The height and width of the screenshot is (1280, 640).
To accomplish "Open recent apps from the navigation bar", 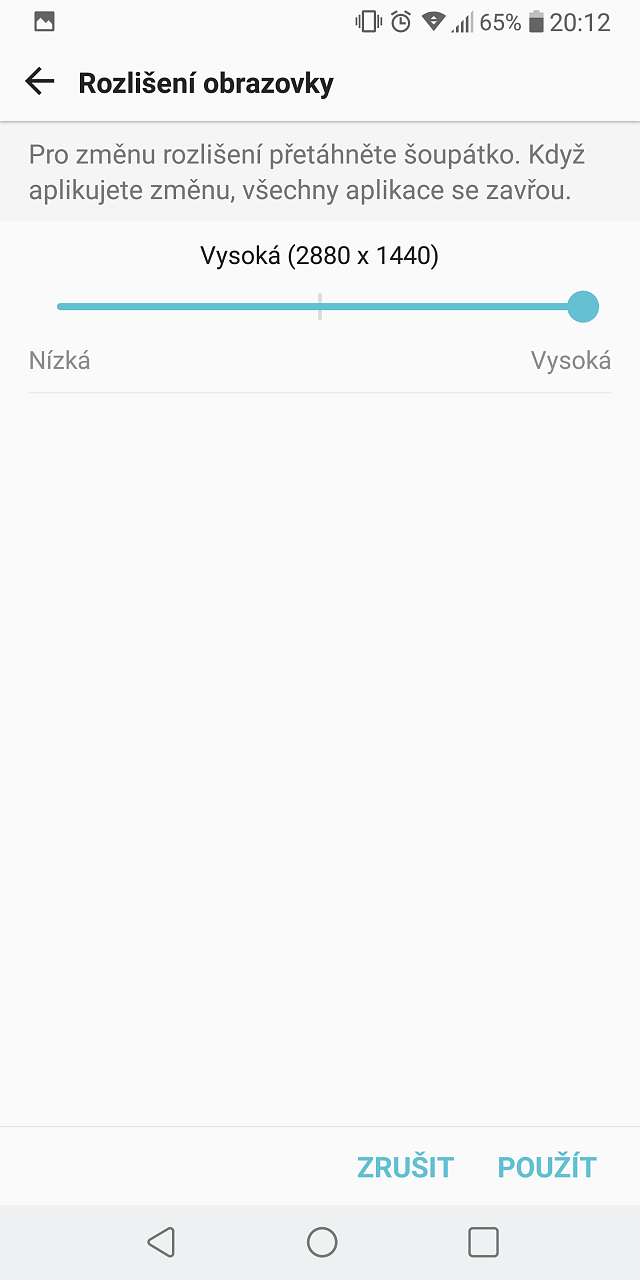I will click(x=483, y=1242).
